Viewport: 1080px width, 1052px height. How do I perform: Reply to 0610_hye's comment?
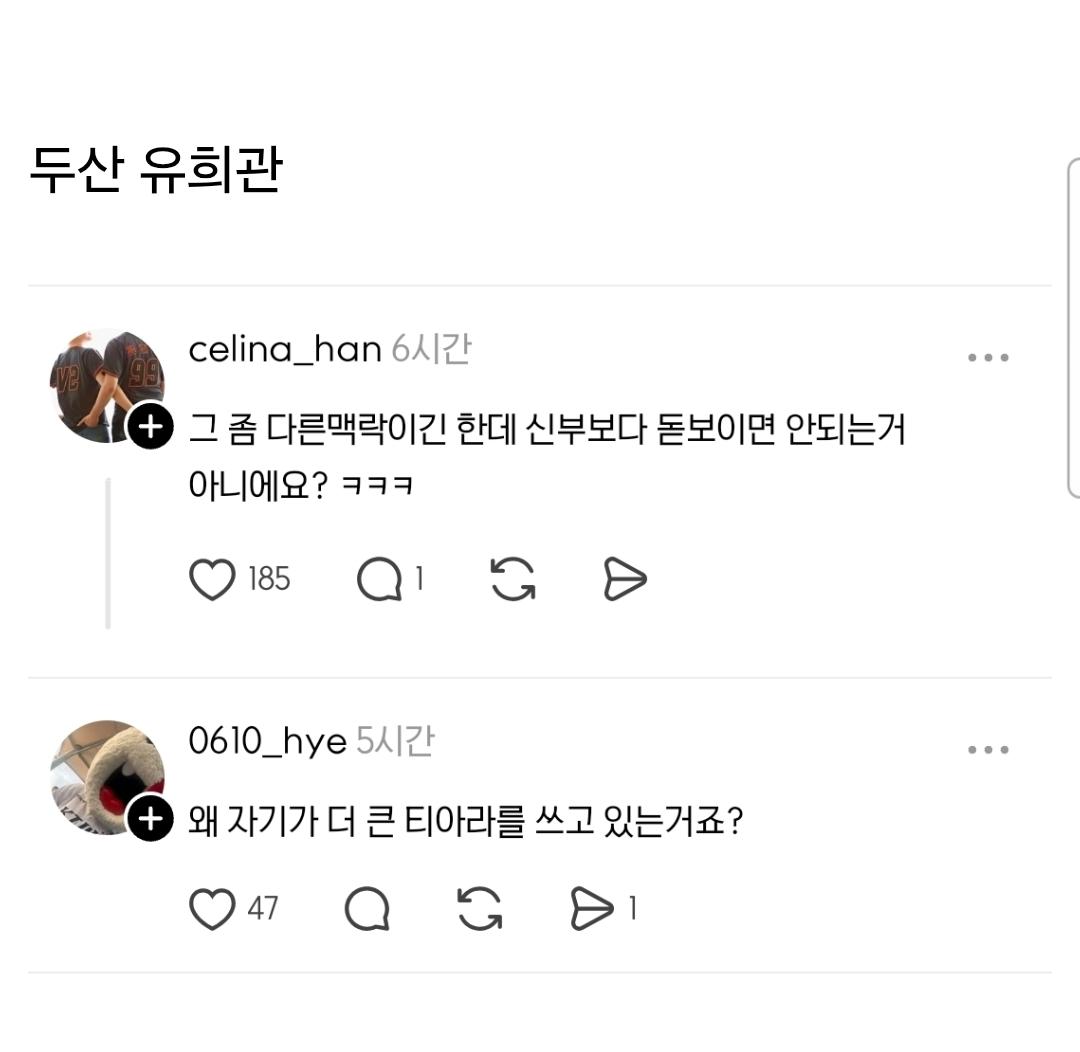tap(367, 909)
